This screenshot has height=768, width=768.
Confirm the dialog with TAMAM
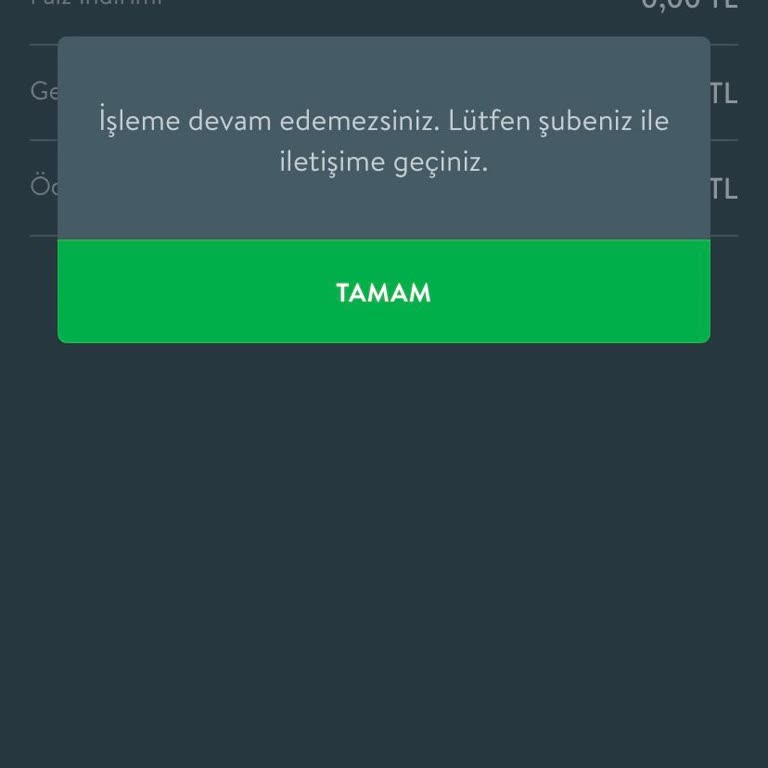click(384, 292)
